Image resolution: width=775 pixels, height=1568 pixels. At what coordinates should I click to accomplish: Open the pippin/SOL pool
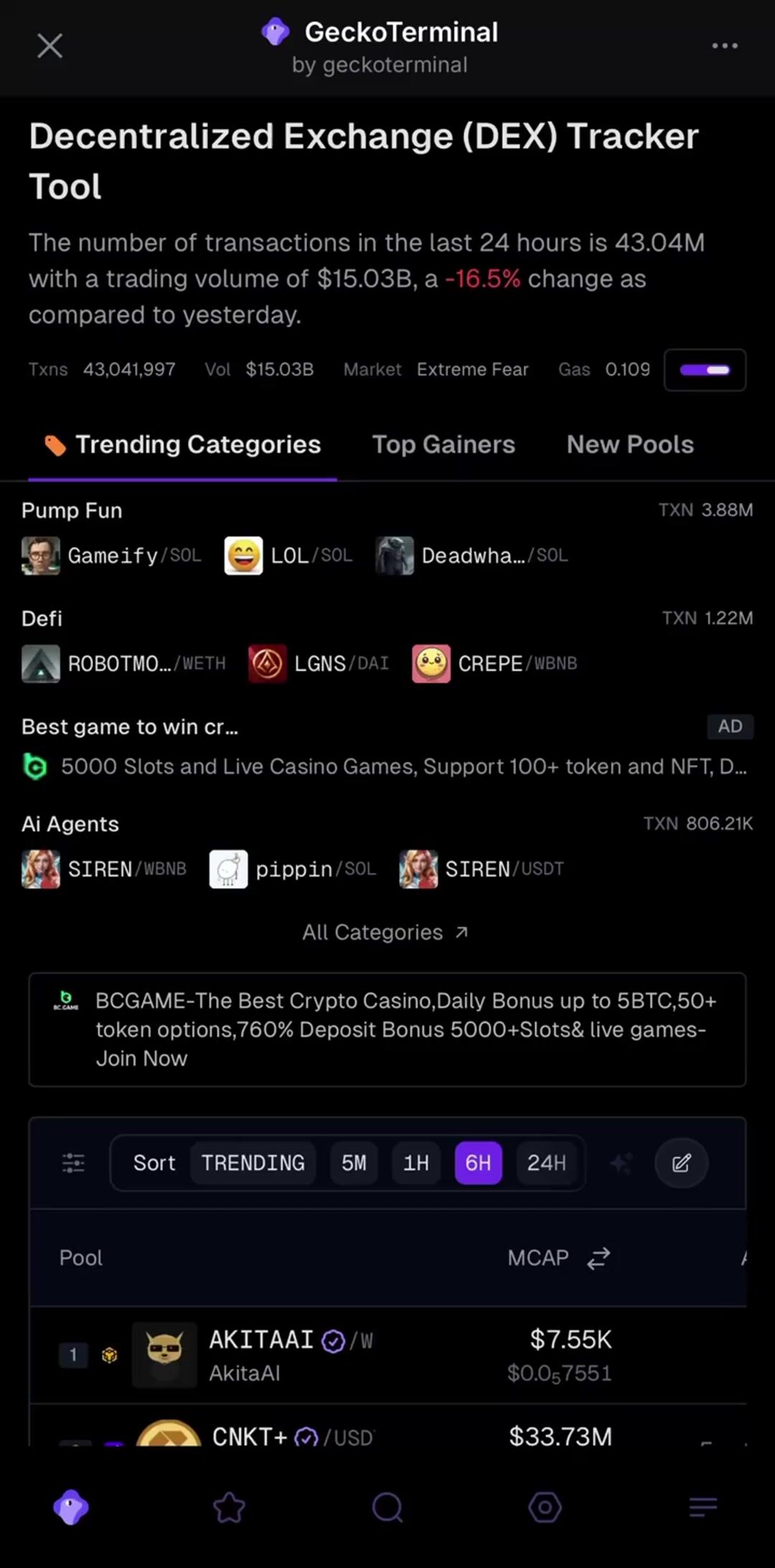point(293,869)
